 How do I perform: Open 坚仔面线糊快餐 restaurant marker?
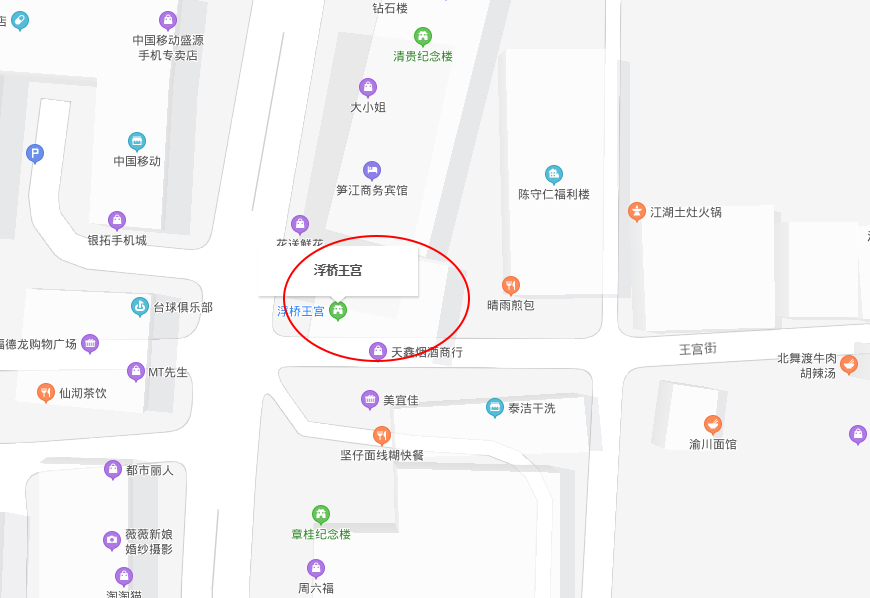click(382, 435)
